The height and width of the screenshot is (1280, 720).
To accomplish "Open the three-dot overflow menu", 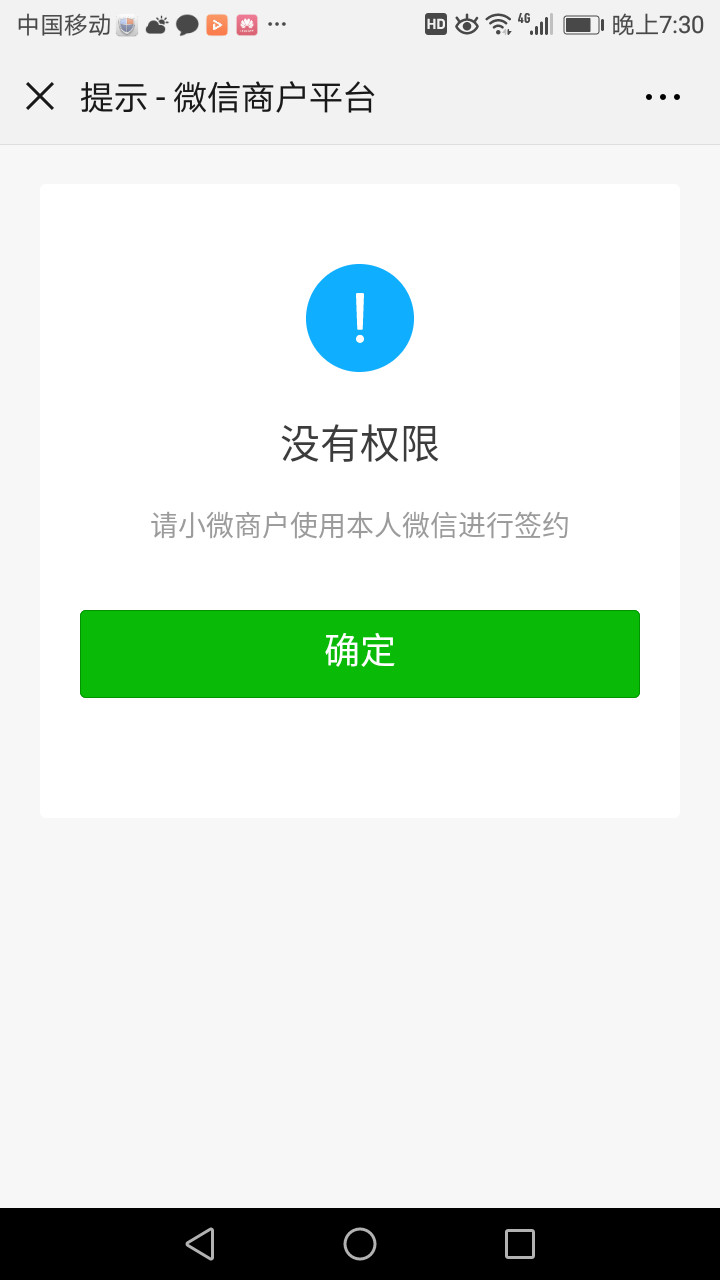I will pos(662,97).
